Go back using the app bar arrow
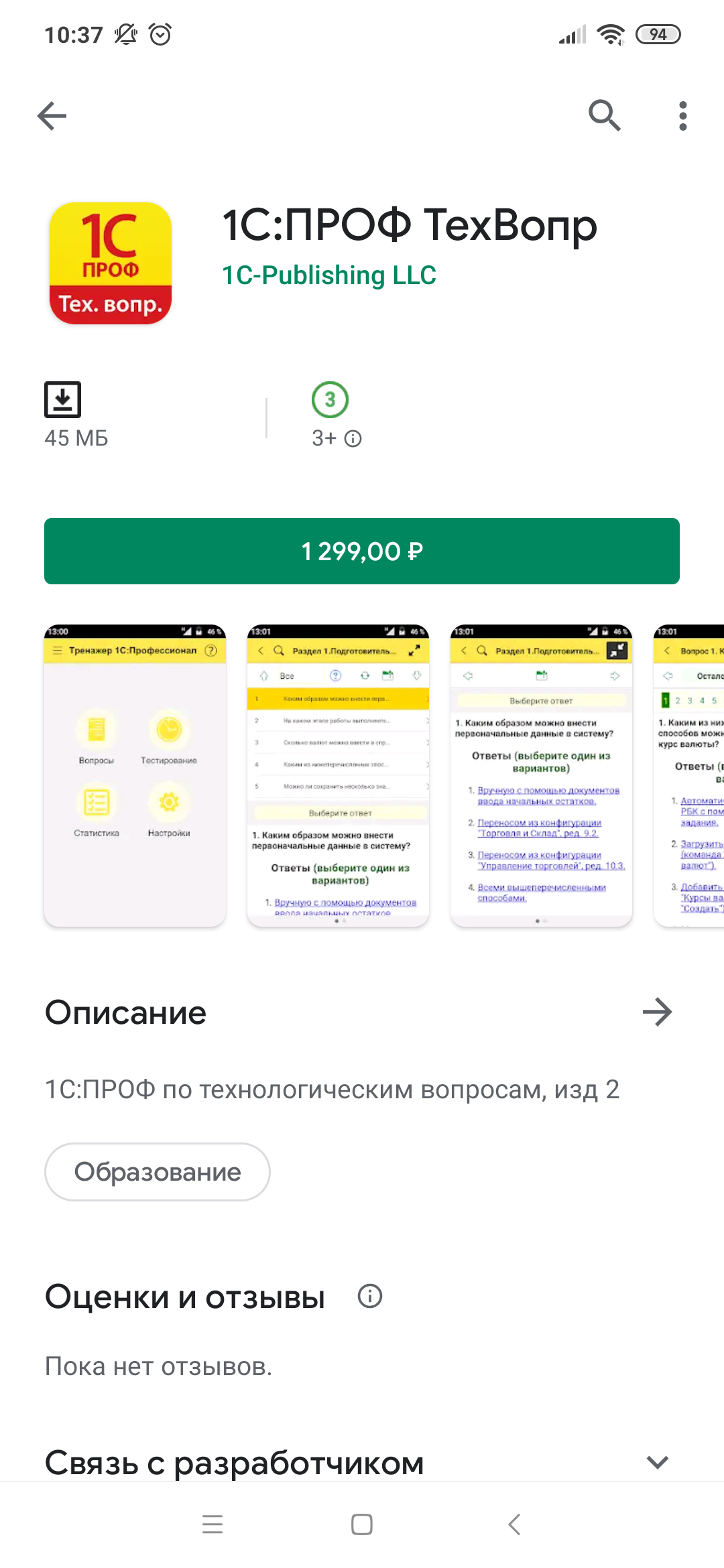Image resolution: width=724 pixels, height=1568 pixels. click(52, 116)
